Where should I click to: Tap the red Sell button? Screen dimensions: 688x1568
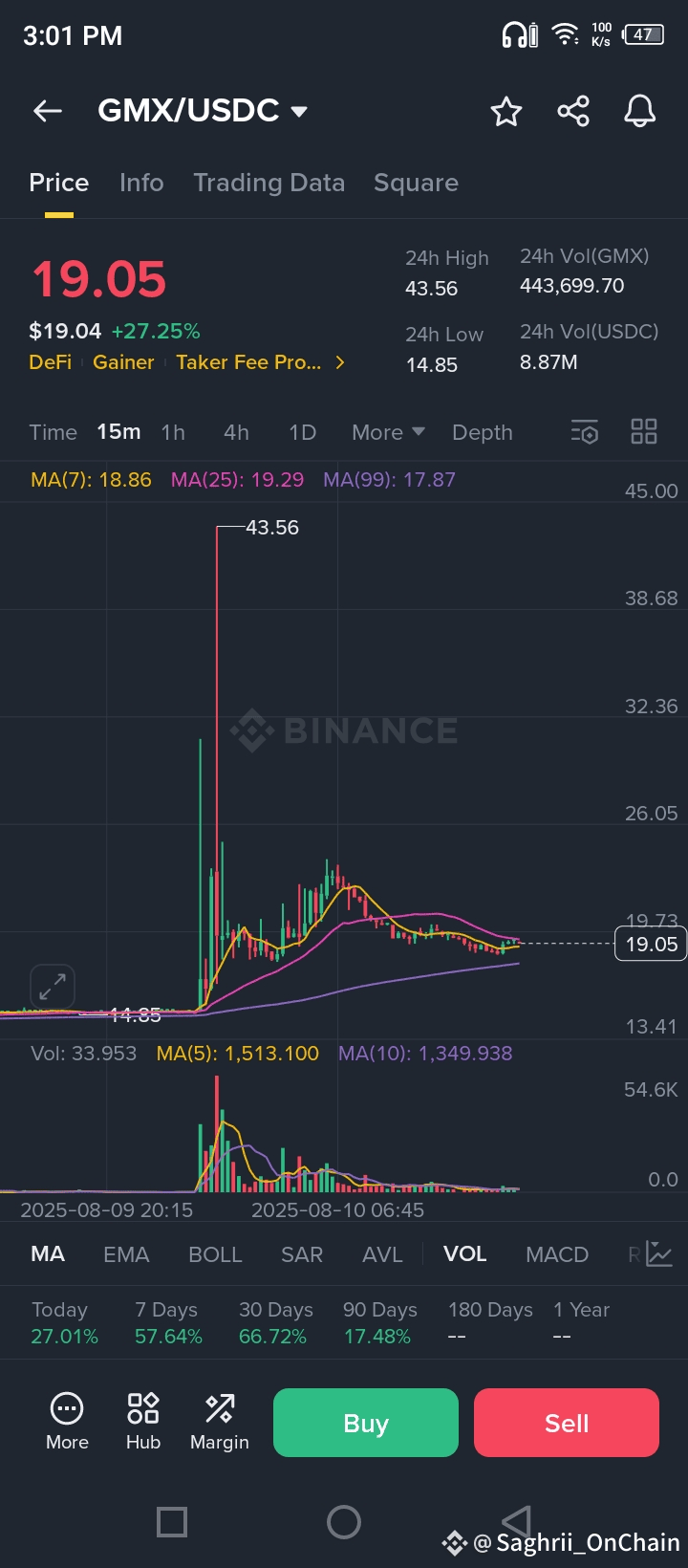tap(567, 1423)
